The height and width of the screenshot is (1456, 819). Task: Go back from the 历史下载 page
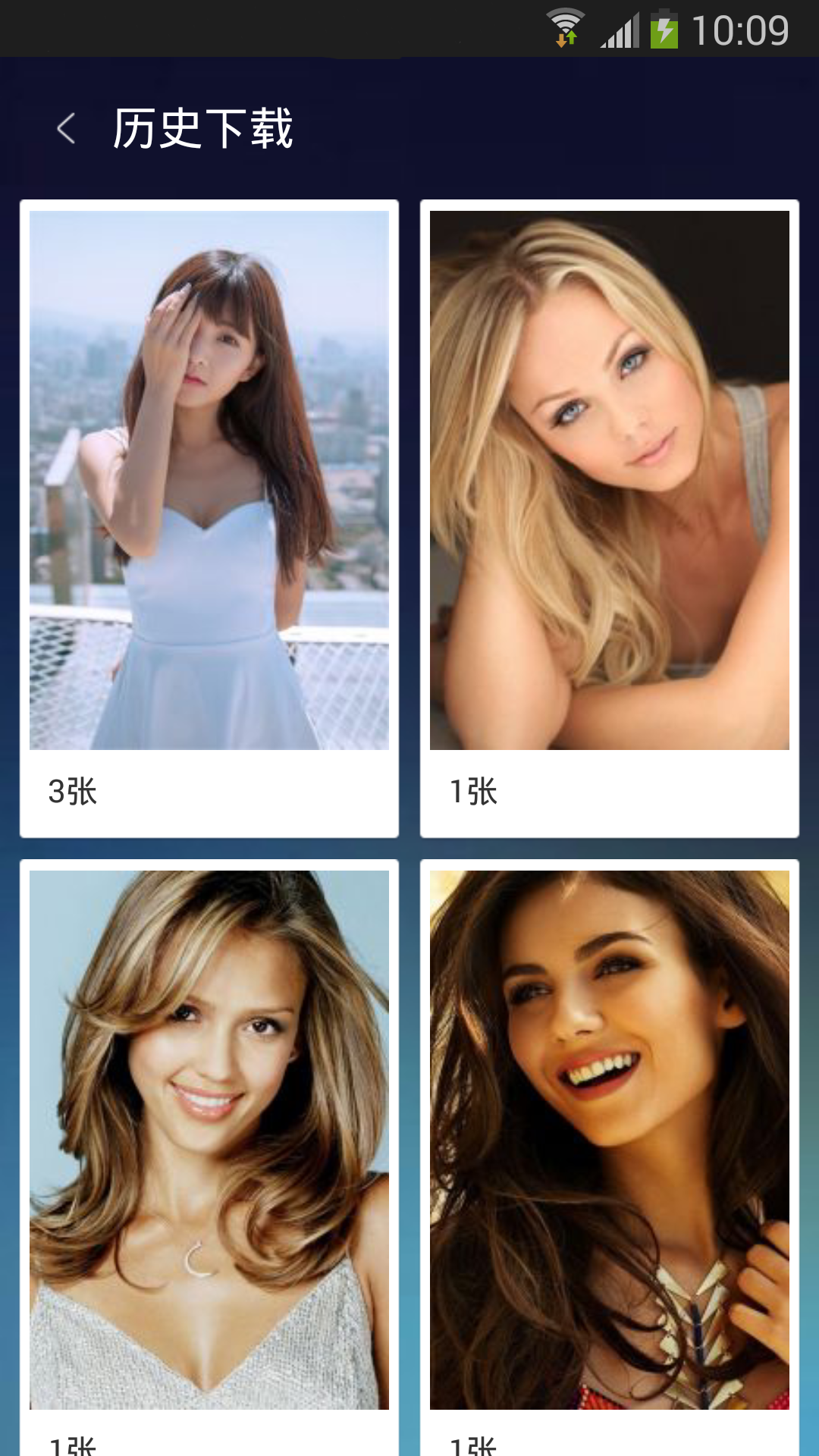click(67, 128)
